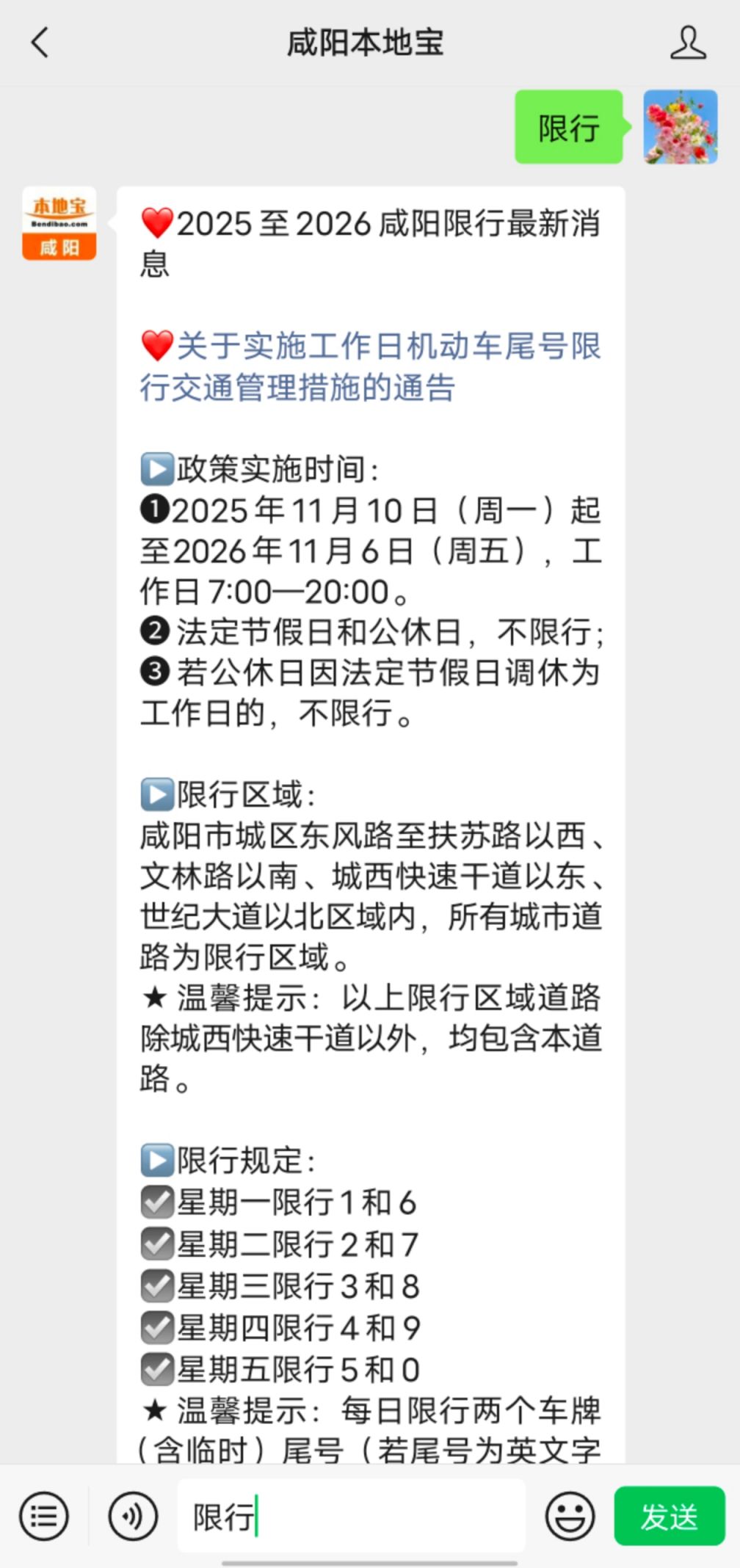Tap the 咸阳本地宝 account avatar
740x1568 pixels.
59,224
